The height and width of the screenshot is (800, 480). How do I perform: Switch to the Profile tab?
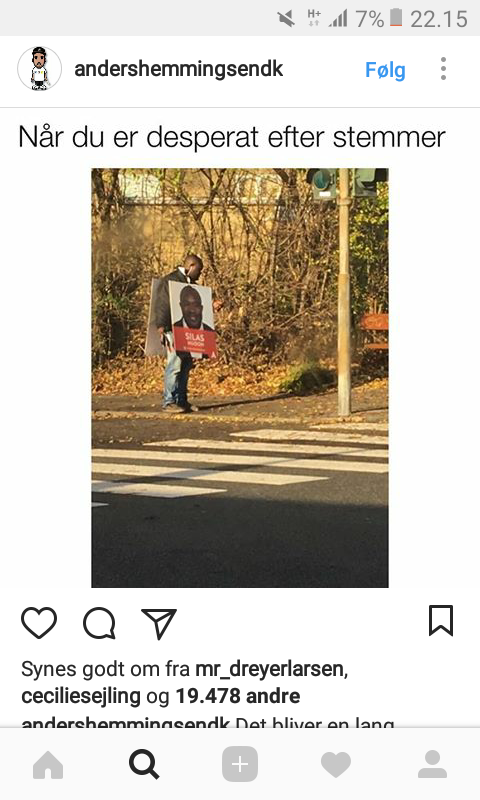432,764
